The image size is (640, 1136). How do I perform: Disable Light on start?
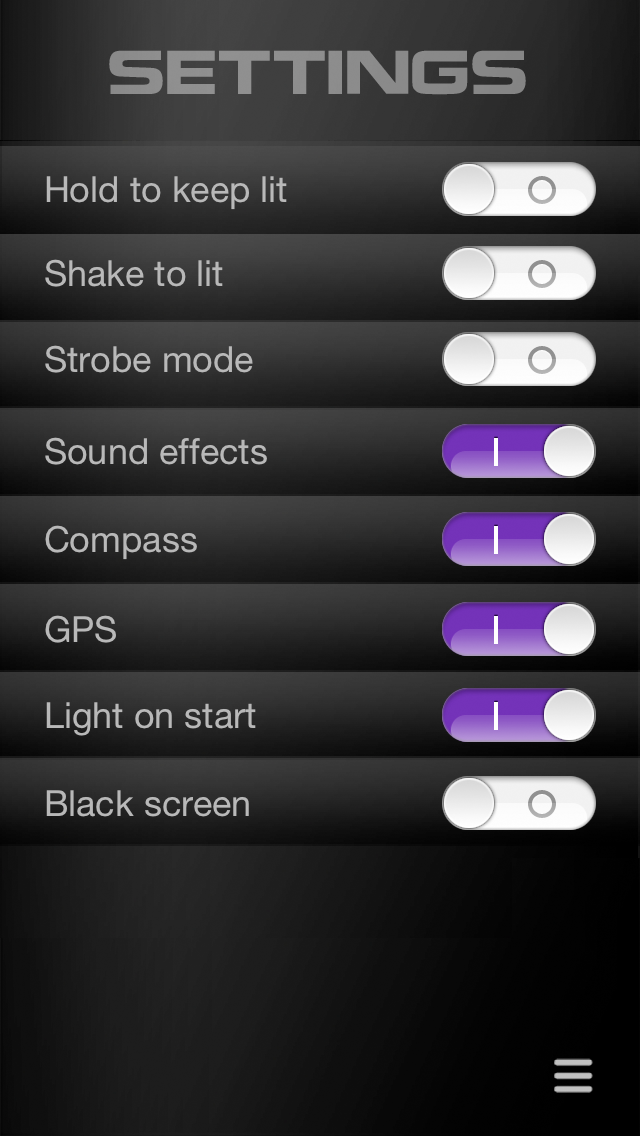click(519, 715)
